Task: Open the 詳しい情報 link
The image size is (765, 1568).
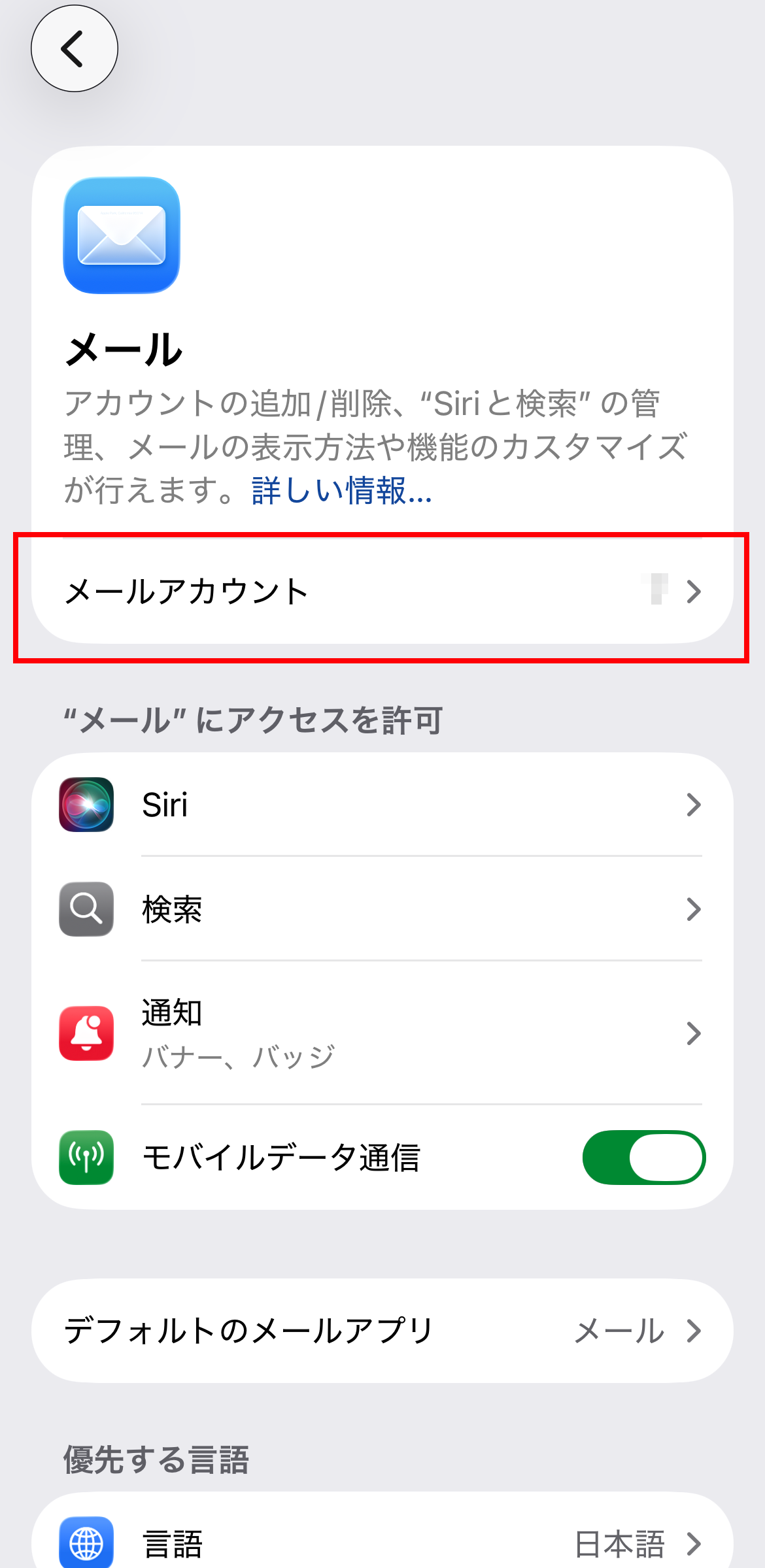Action: coord(342,491)
